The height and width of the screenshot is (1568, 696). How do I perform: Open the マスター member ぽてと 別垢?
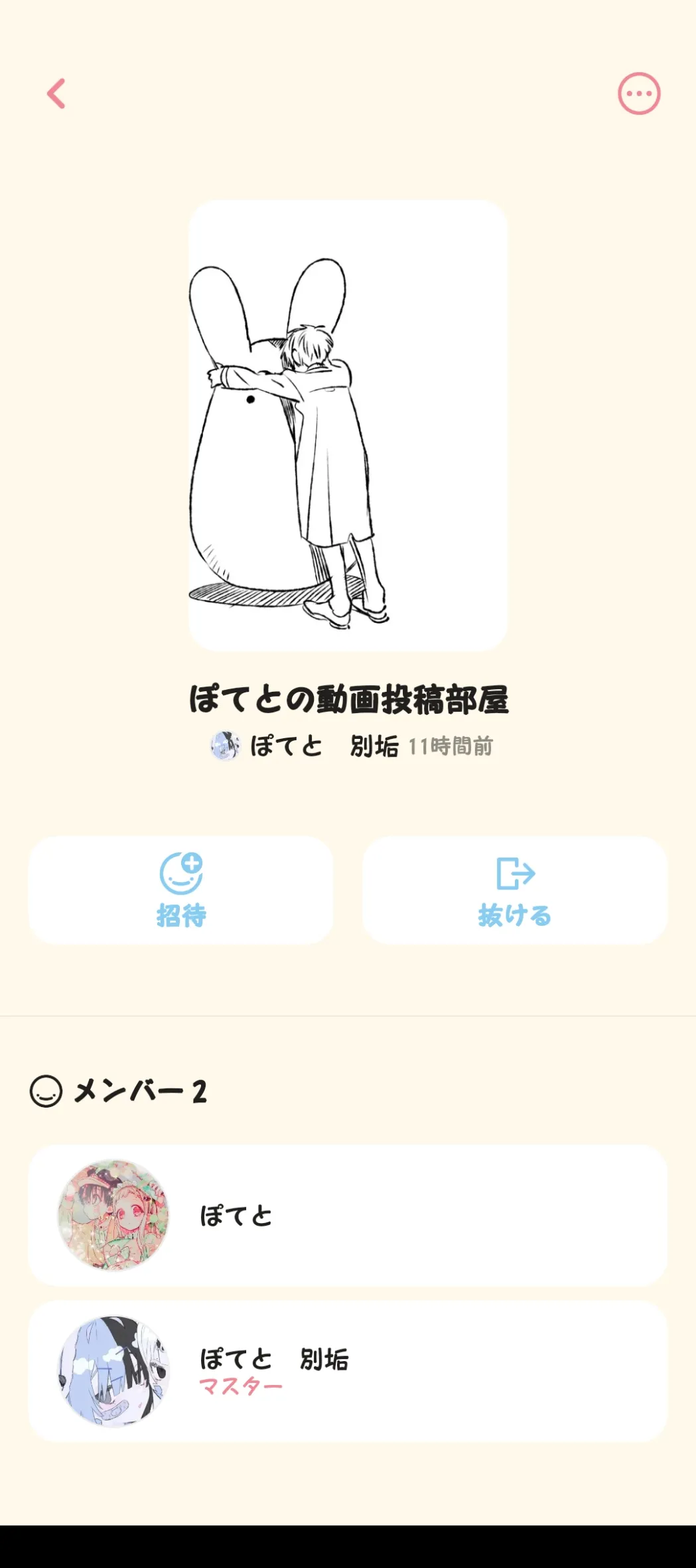[348, 1370]
